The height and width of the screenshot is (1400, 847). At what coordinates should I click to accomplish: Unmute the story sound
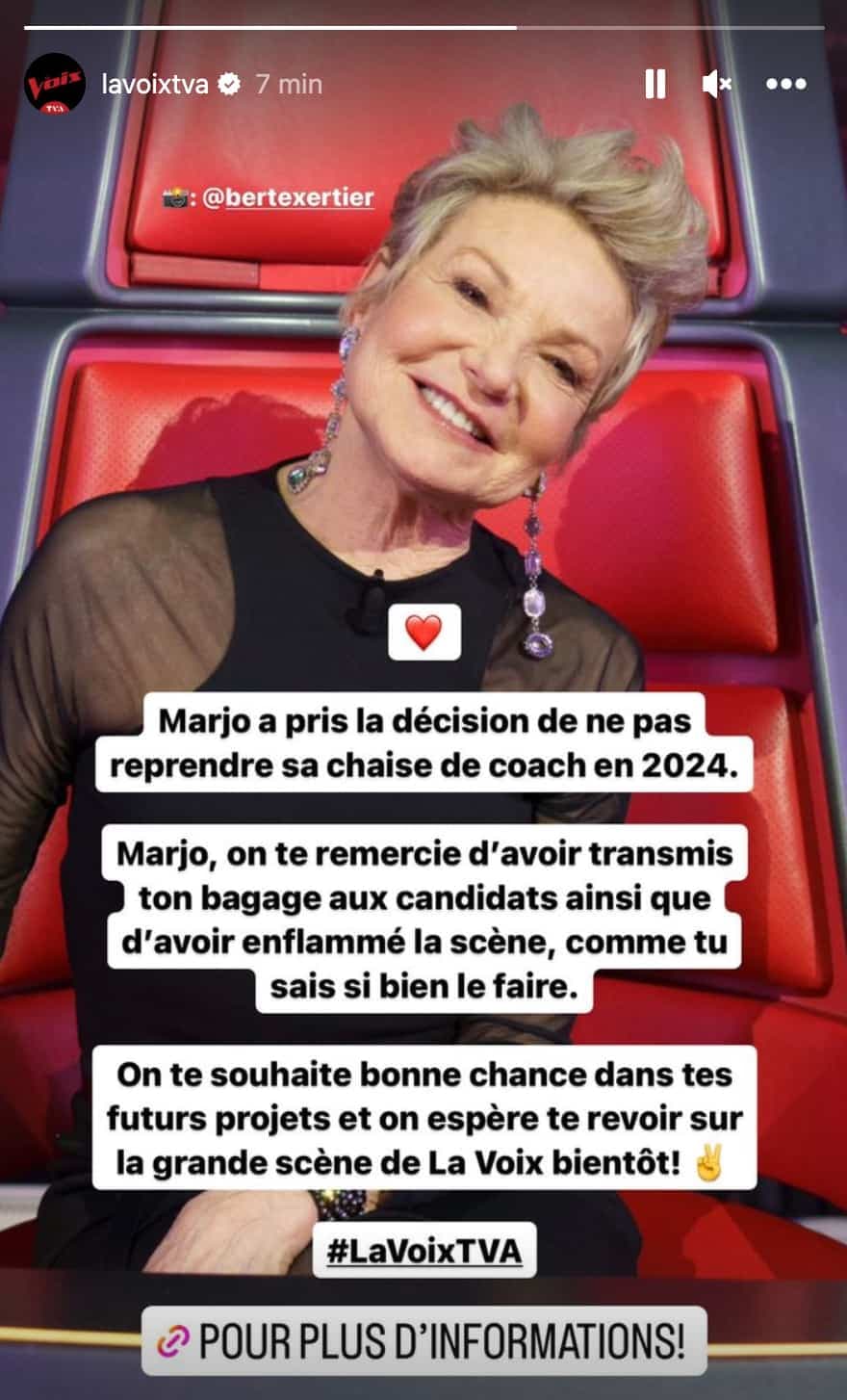coord(717,84)
